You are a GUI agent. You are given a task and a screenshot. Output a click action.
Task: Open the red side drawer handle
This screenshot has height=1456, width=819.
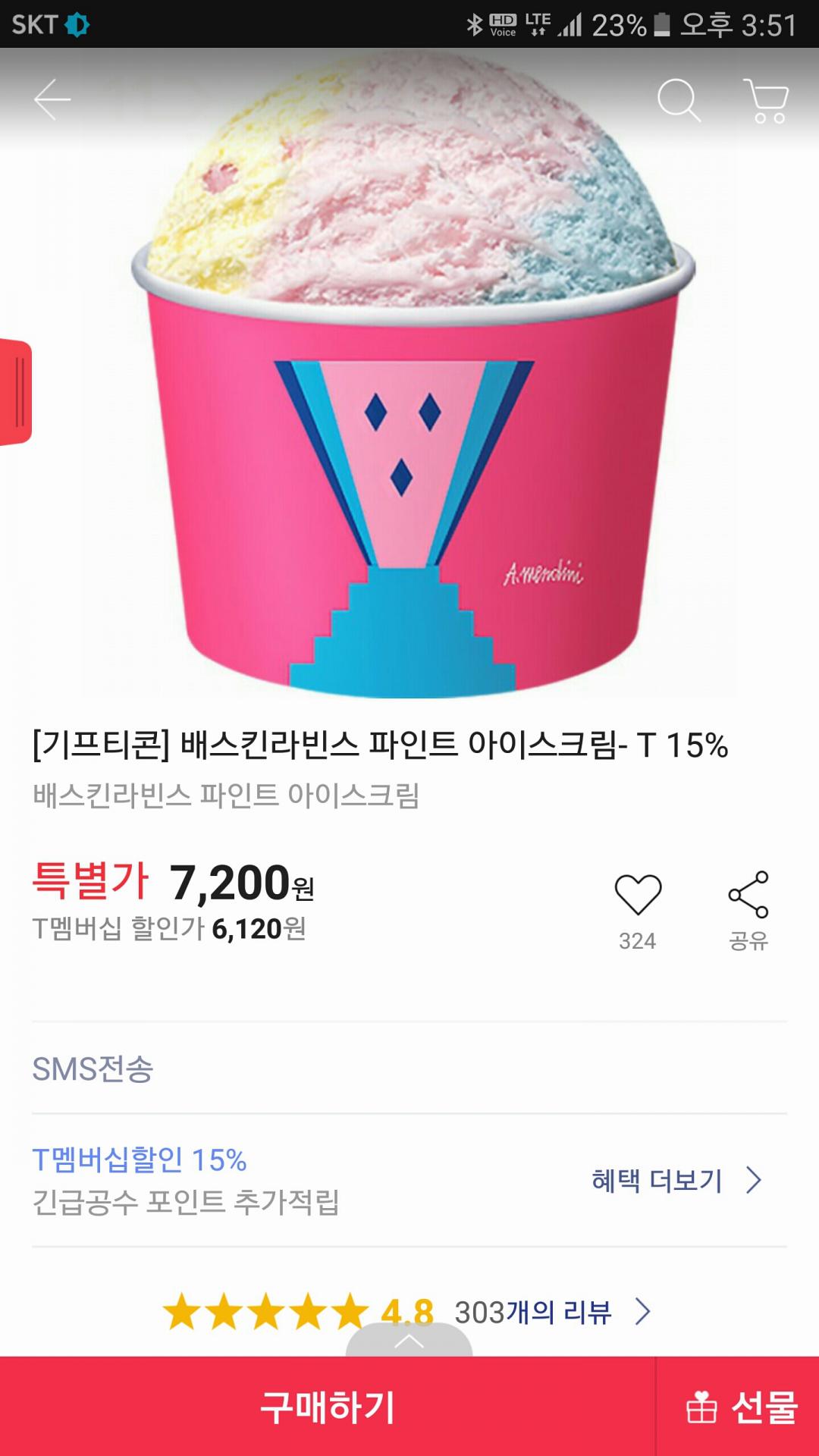pyautogui.click(x=15, y=392)
